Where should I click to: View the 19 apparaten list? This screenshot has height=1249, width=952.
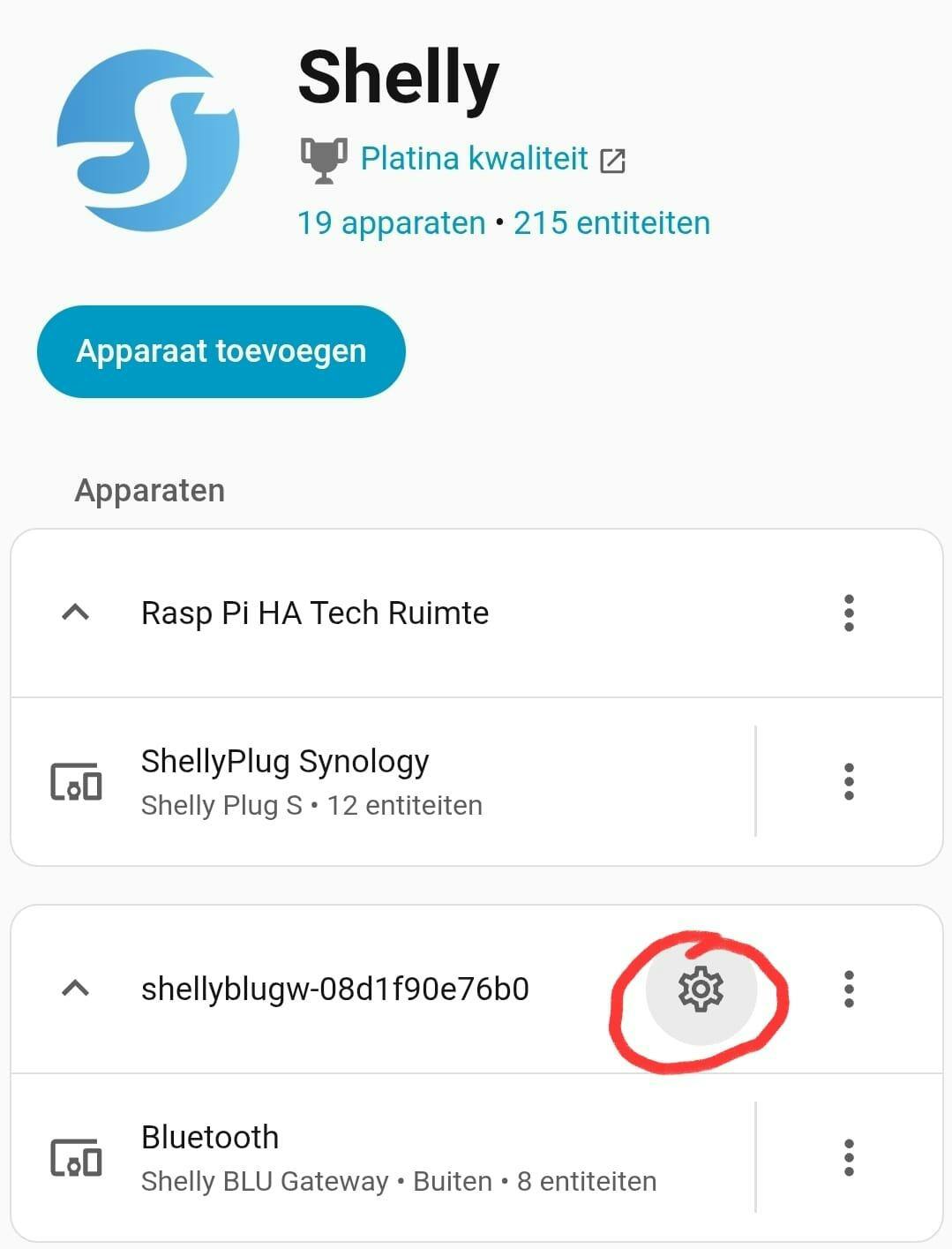(x=391, y=223)
